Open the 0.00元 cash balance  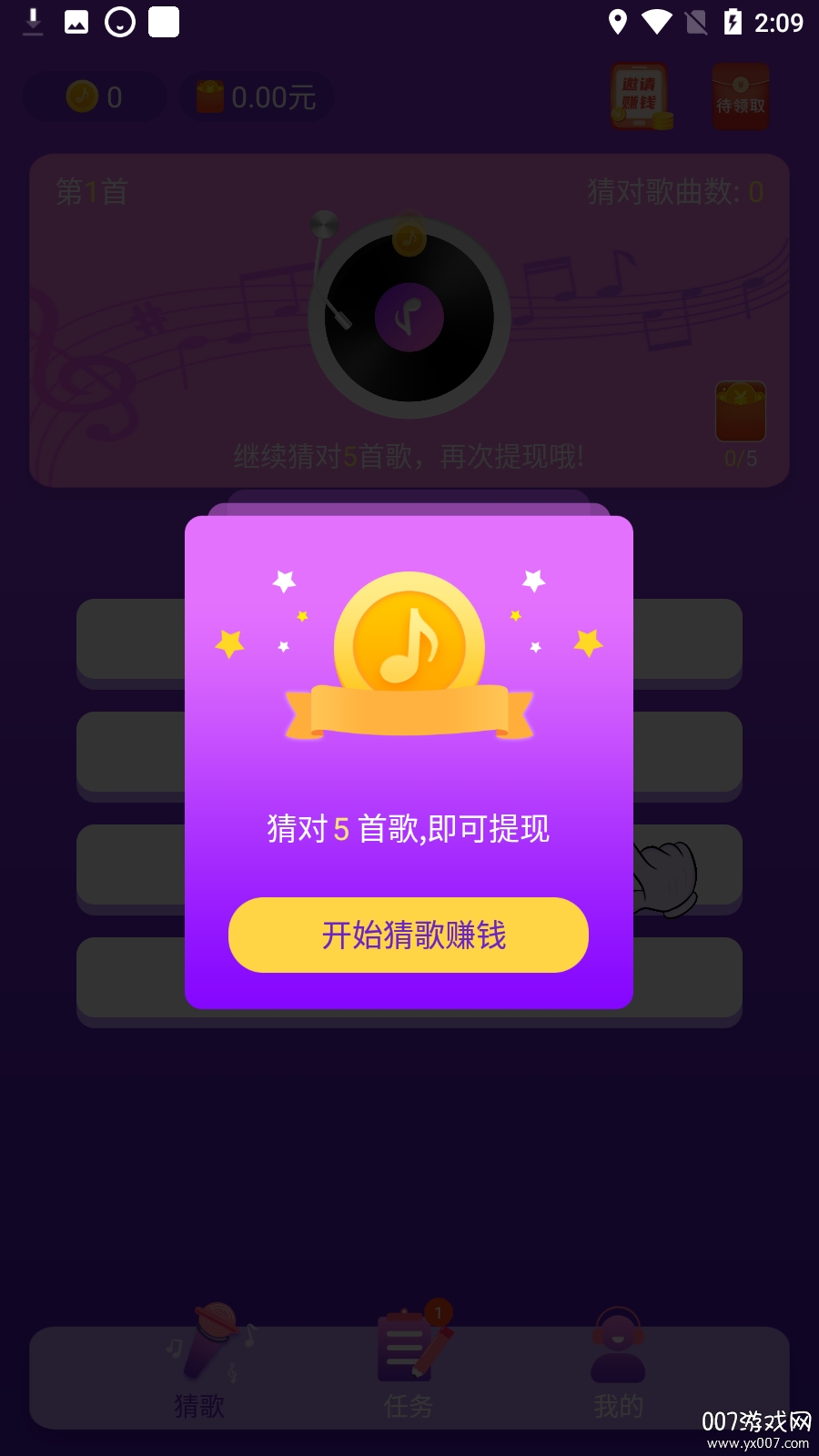(x=257, y=96)
